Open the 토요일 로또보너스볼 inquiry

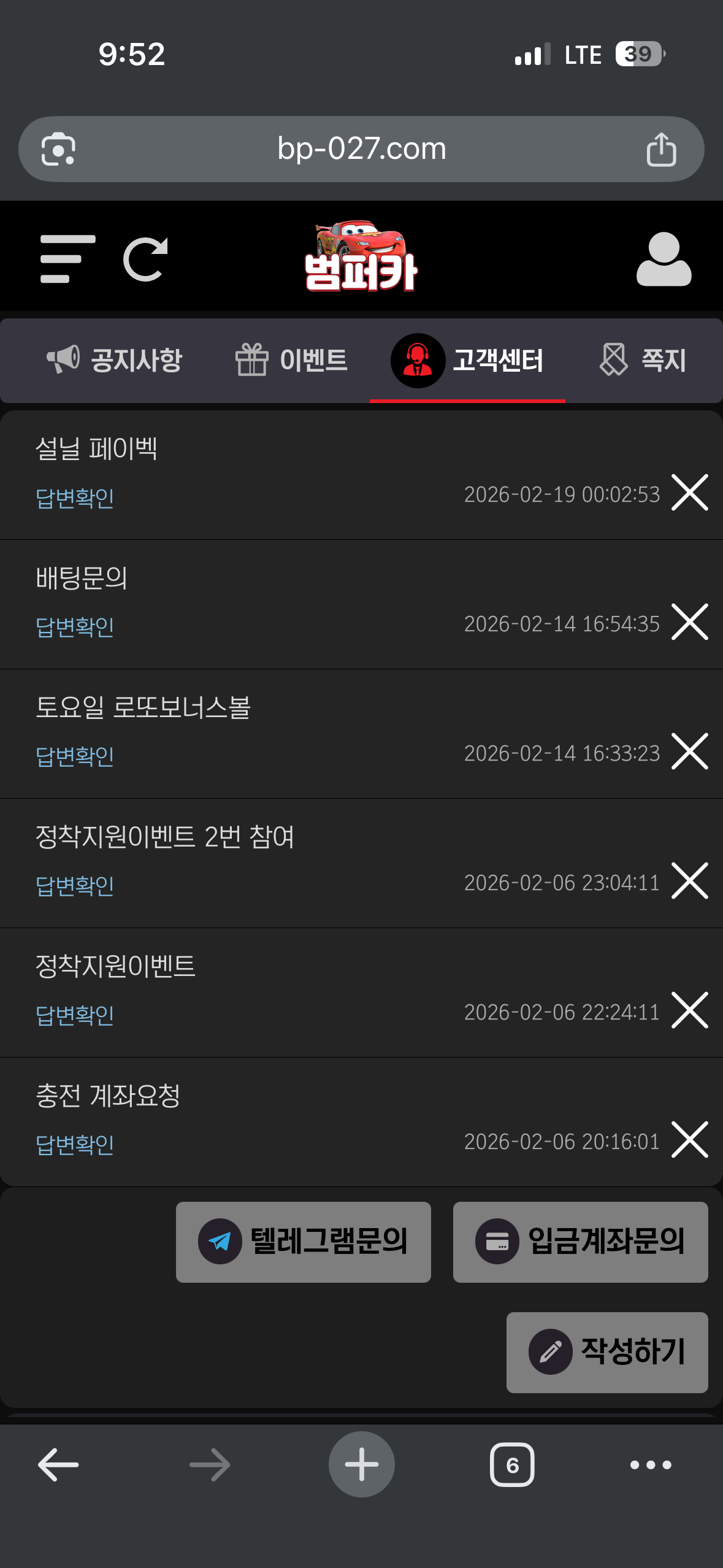click(143, 707)
